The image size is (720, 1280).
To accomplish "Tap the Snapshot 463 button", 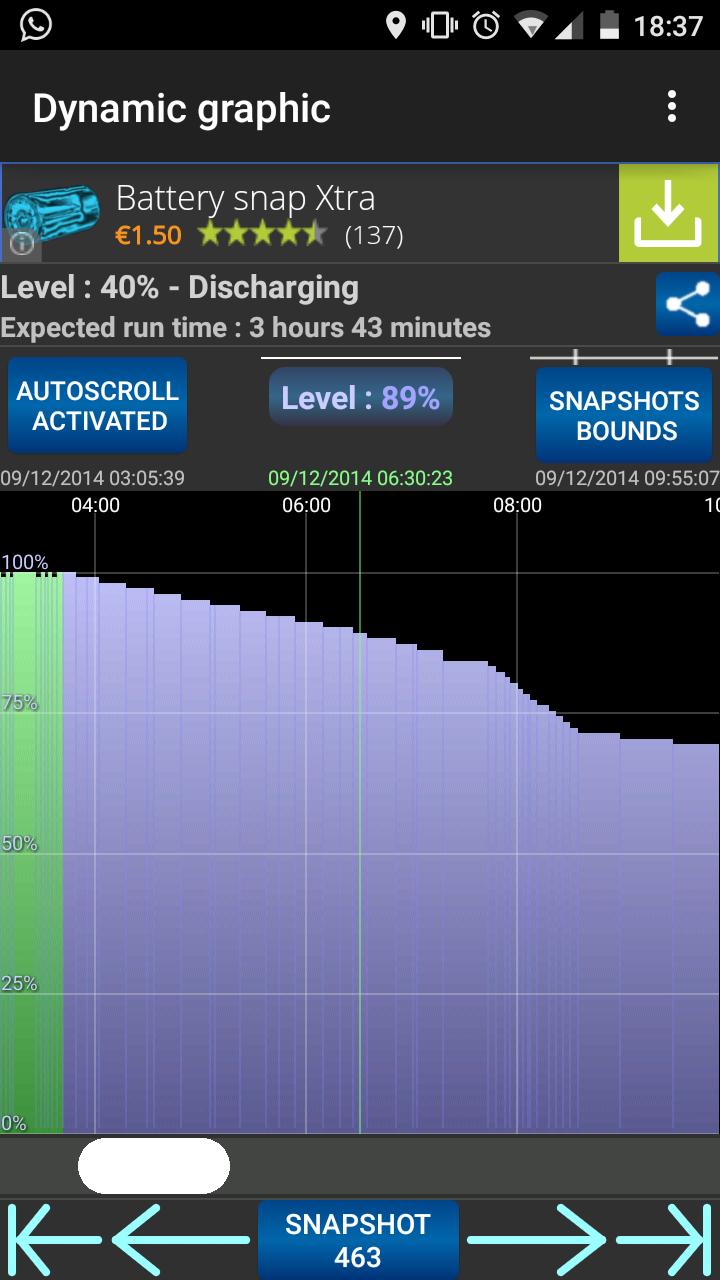I will pyautogui.click(x=358, y=1240).
